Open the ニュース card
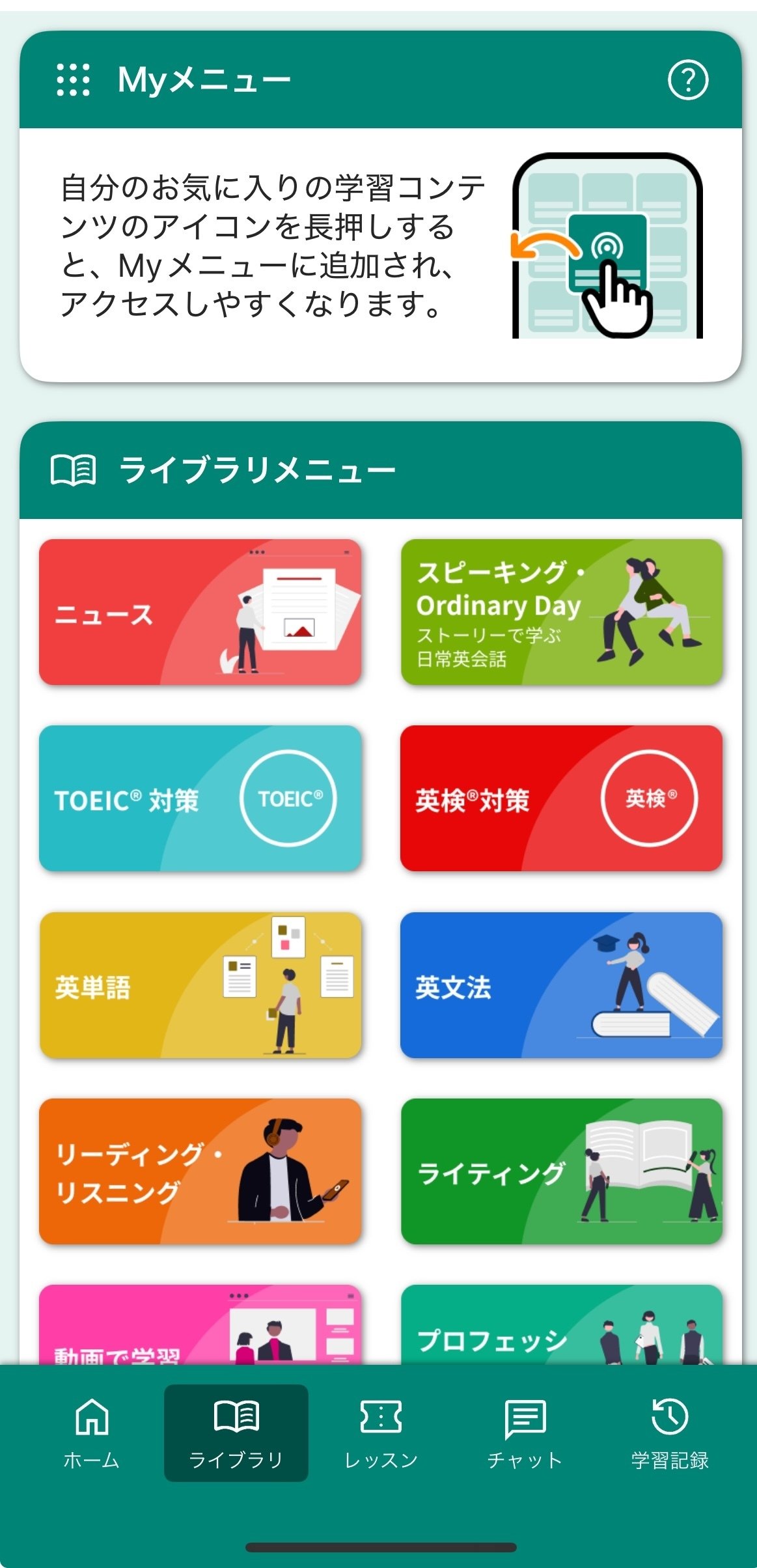This screenshot has width=757, height=1568. tap(200, 612)
